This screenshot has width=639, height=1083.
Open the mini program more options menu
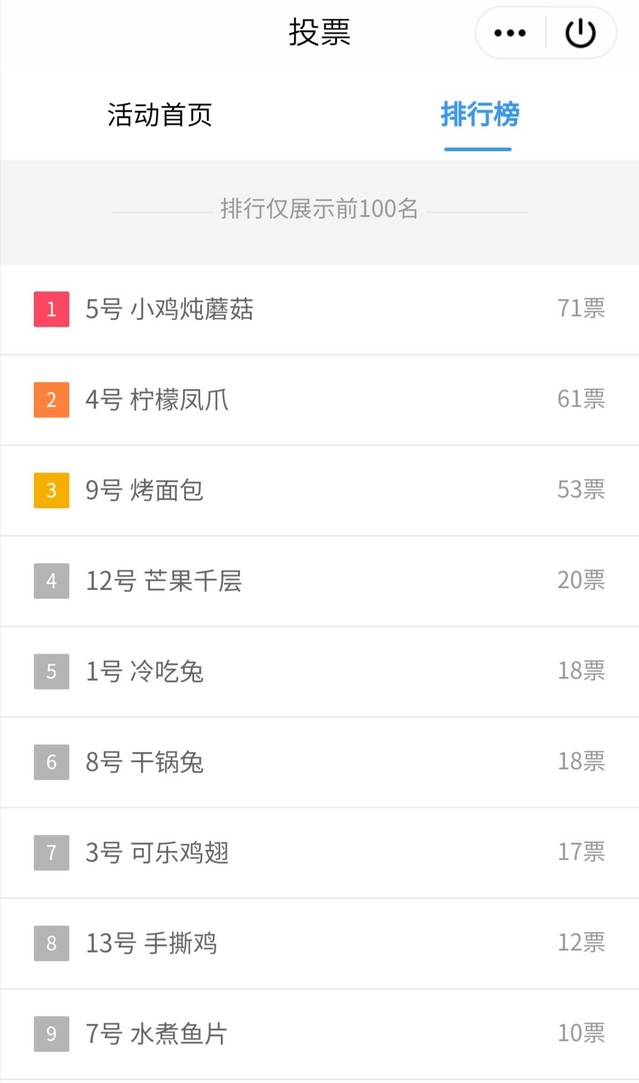click(510, 33)
